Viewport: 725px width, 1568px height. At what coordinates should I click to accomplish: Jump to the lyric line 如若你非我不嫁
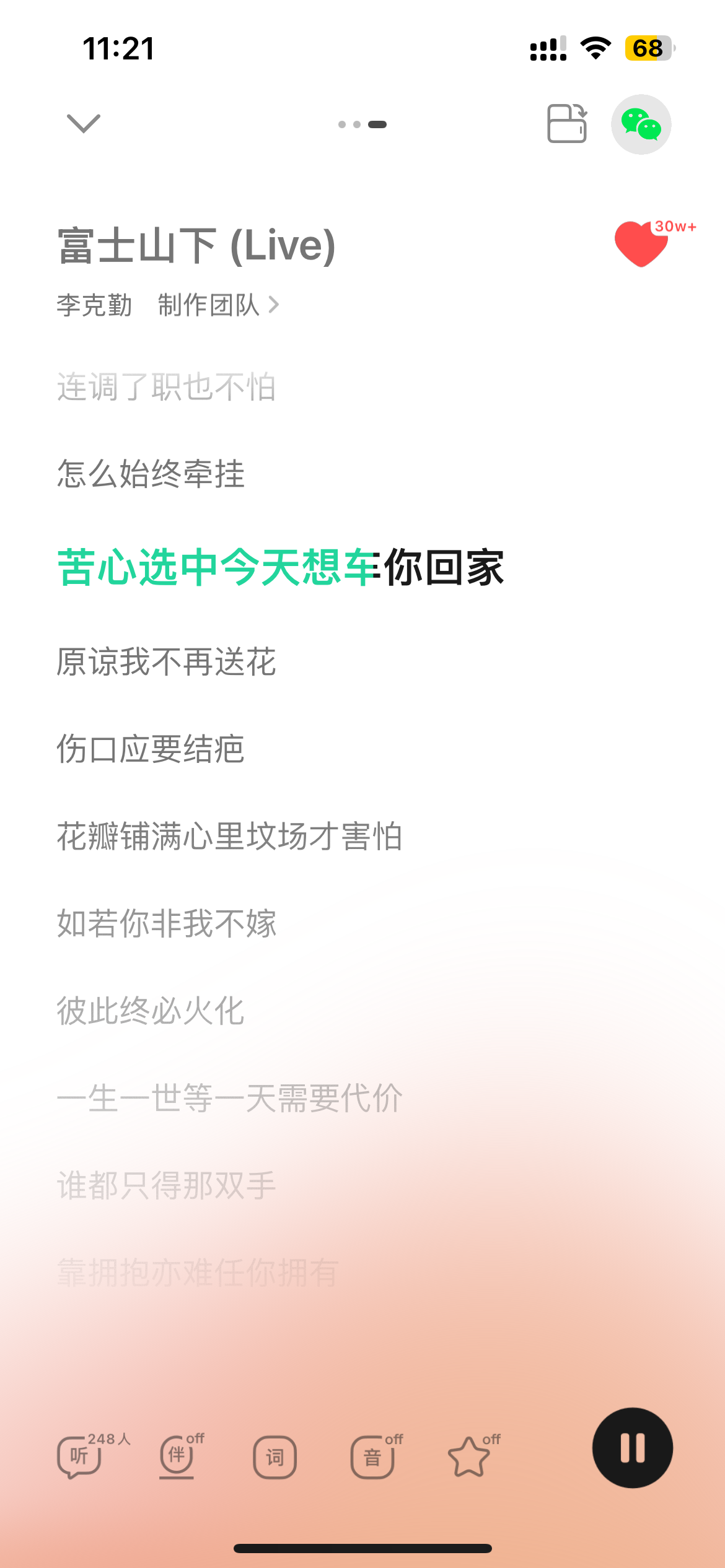pyautogui.click(x=166, y=923)
